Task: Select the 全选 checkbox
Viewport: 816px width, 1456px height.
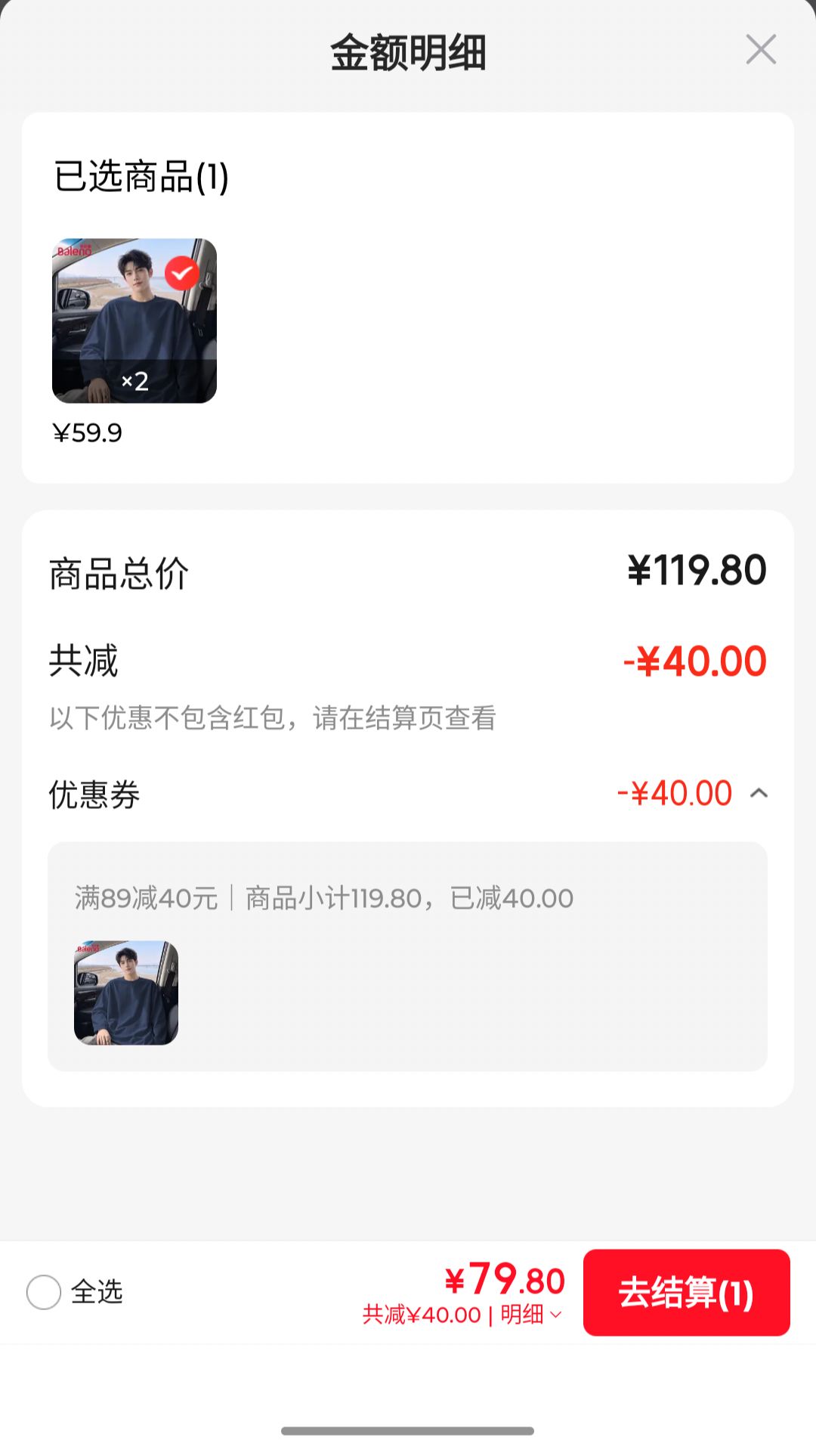Action: [44, 1292]
